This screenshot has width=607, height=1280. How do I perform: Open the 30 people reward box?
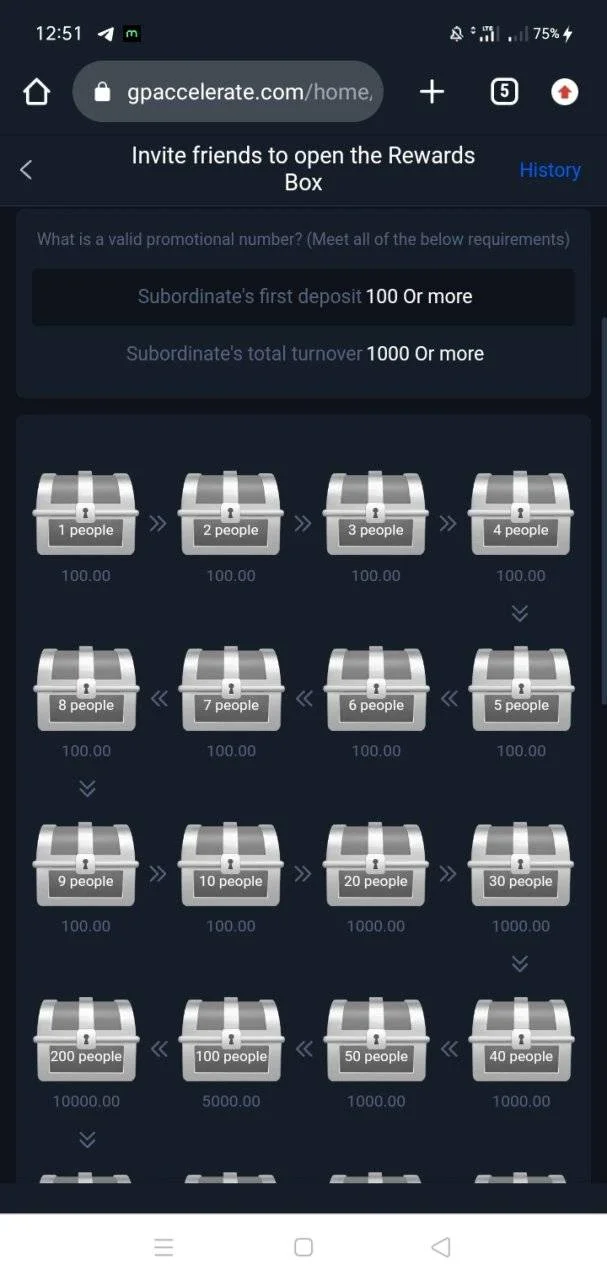[x=521, y=864]
